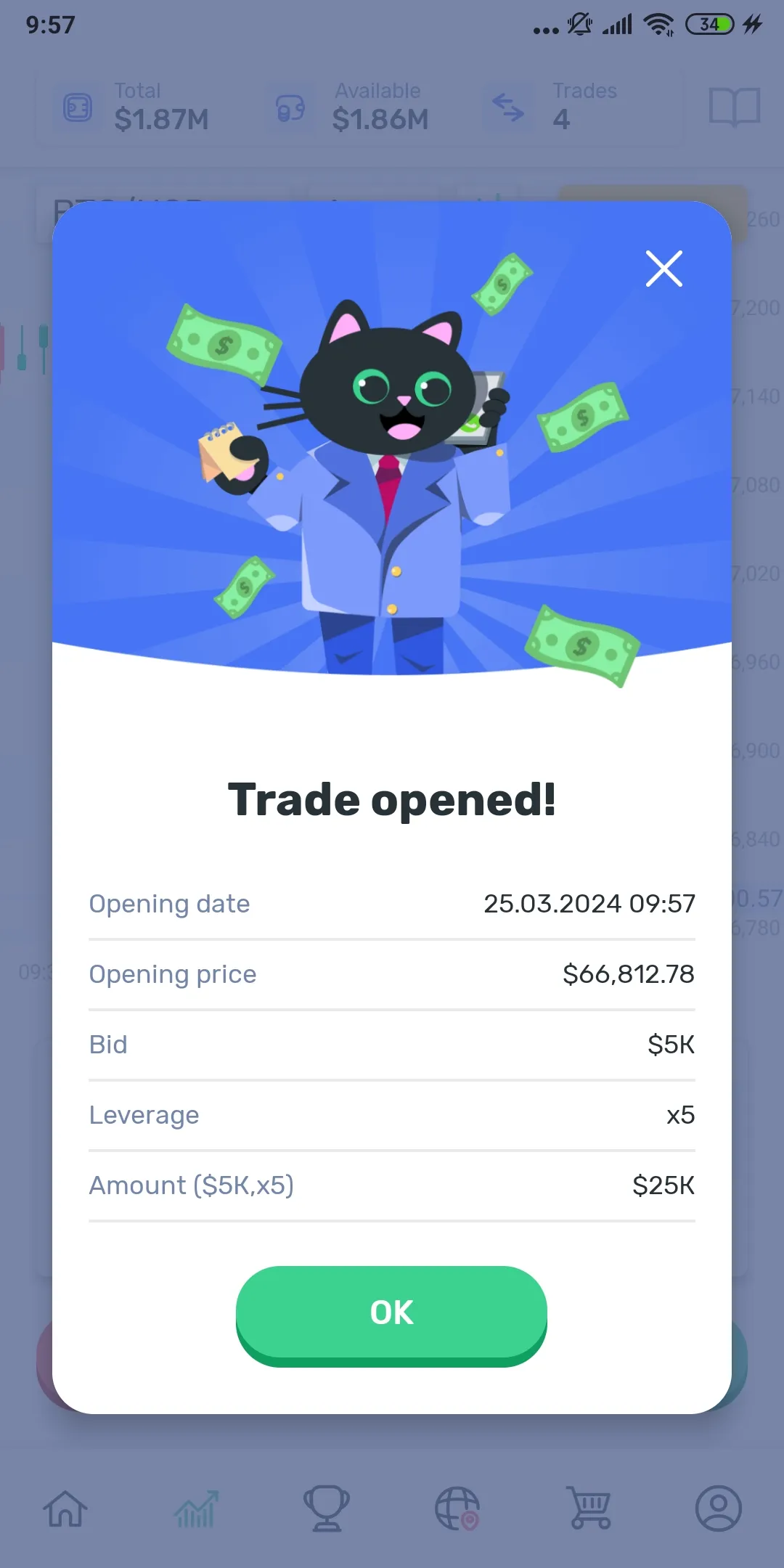Select the Trades swap arrows icon

tap(507, 108)
